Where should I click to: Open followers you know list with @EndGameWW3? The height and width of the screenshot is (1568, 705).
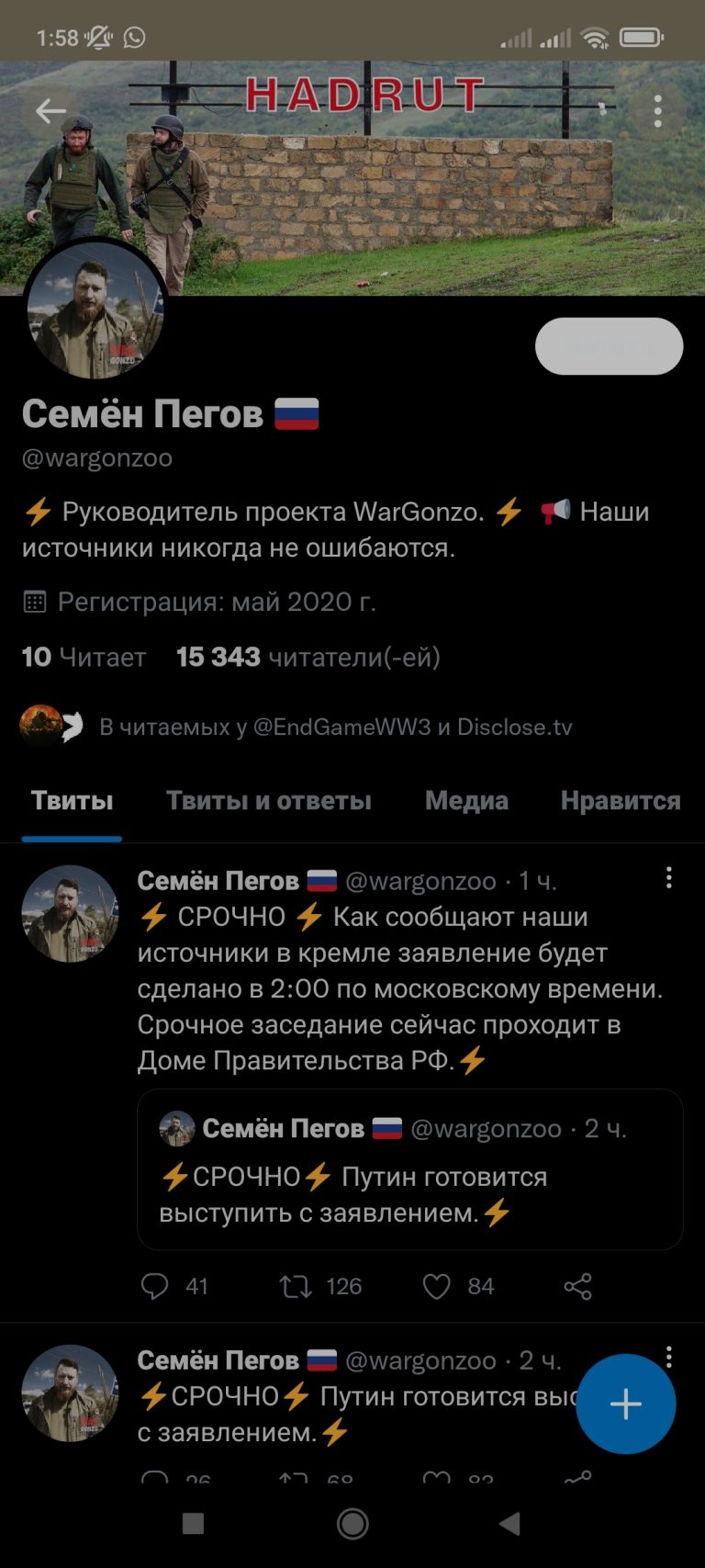[x=296, y=727]
